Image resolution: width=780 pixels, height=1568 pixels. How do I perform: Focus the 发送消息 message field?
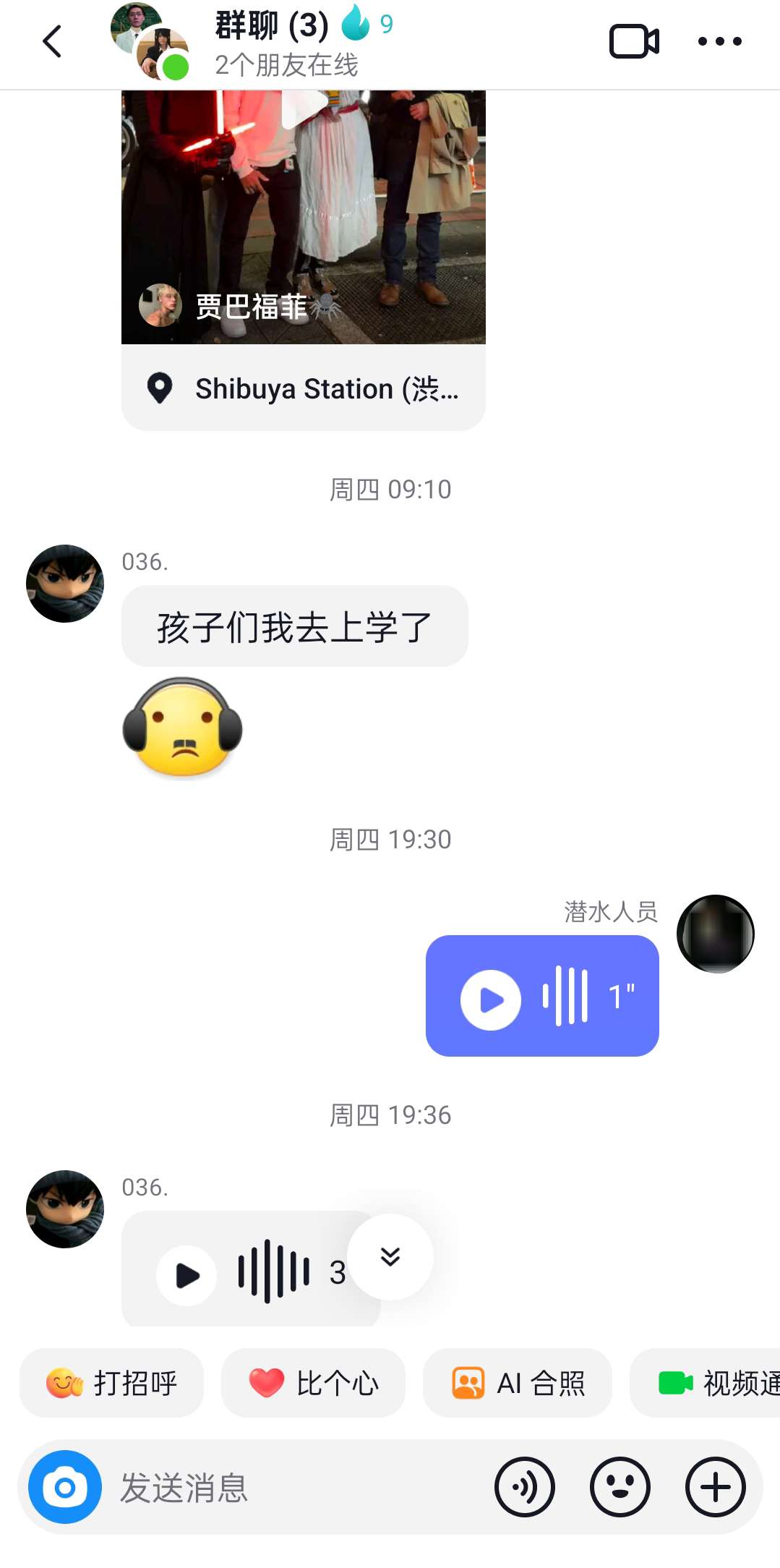click(289, 1487)
